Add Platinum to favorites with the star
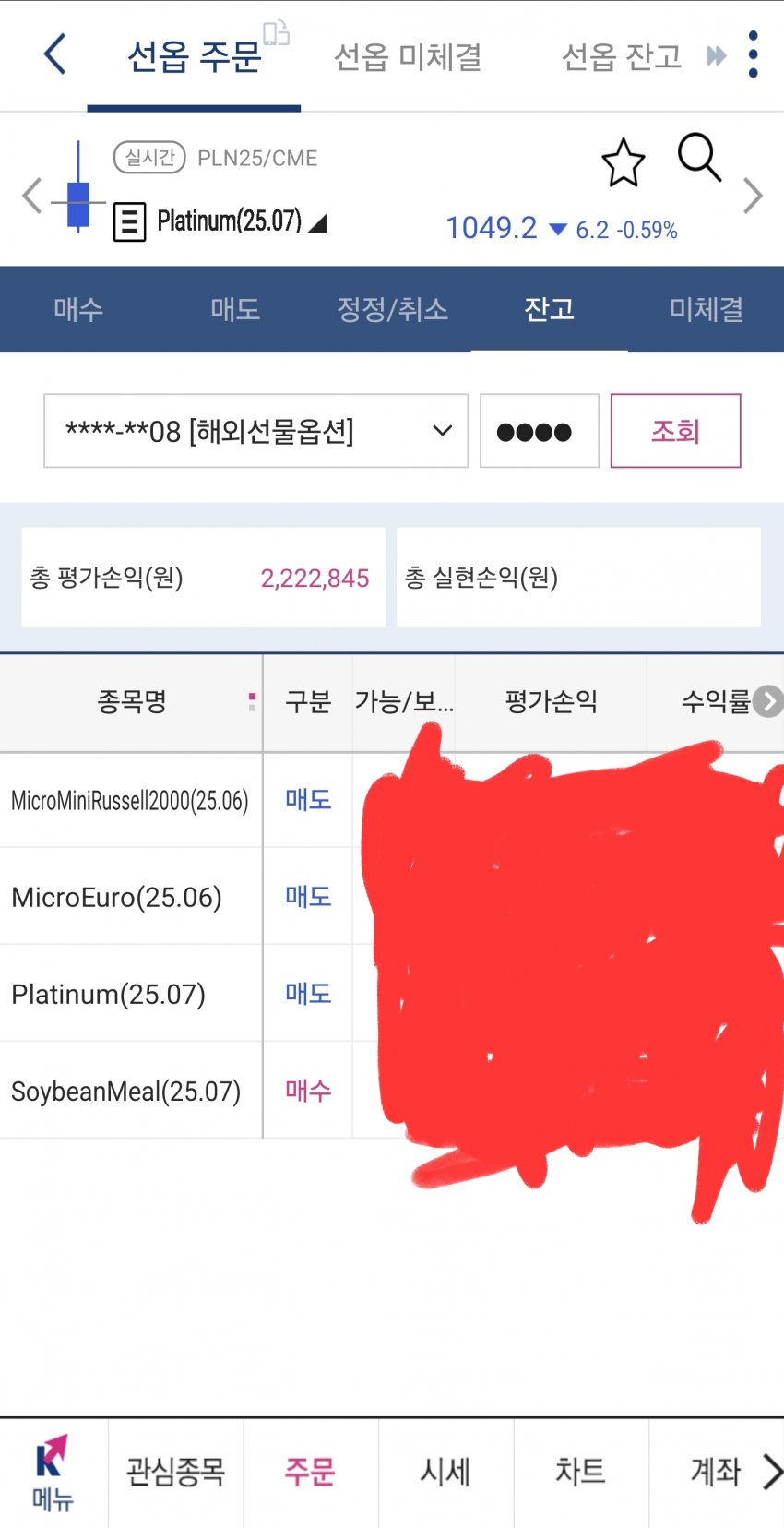This screenshot has height=1528, width=784. click(624, 162)
